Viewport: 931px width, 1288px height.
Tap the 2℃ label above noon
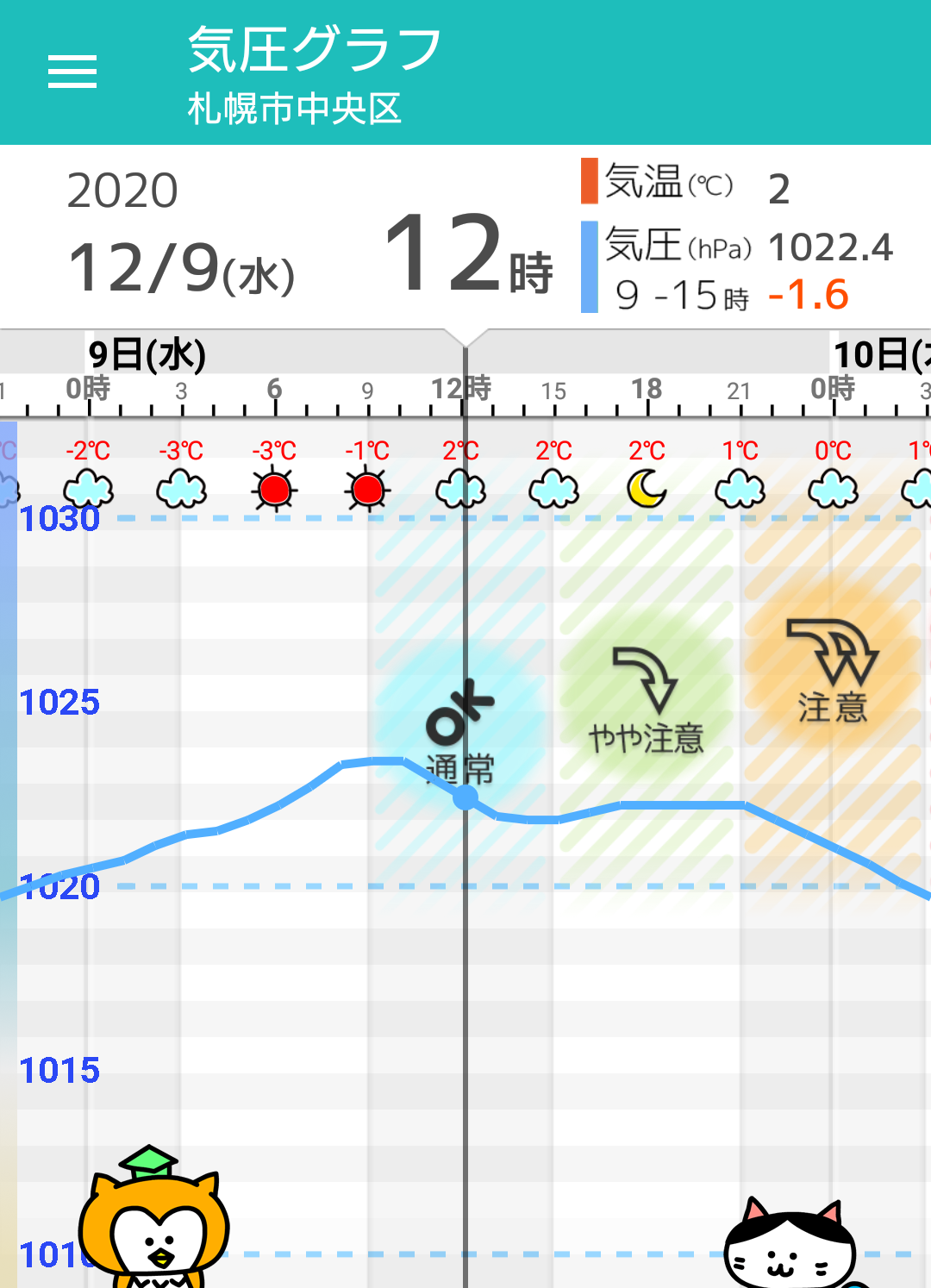[461, 450]
